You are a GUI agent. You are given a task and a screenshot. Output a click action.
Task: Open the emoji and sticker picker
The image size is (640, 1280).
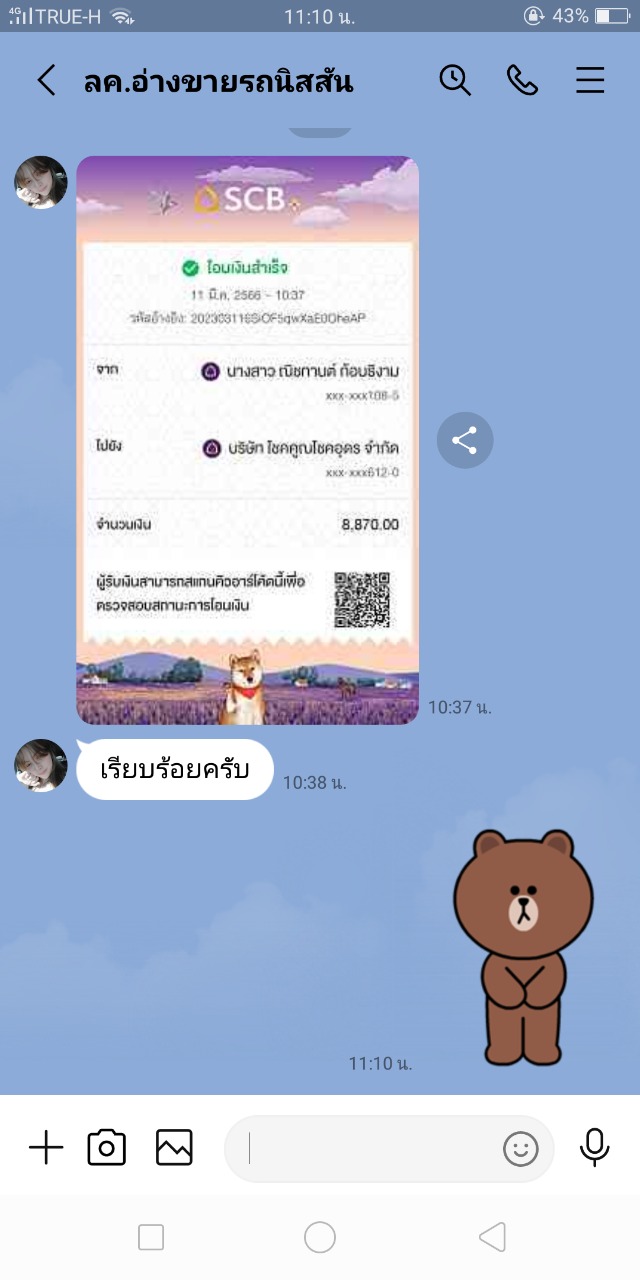(521, 1149)
